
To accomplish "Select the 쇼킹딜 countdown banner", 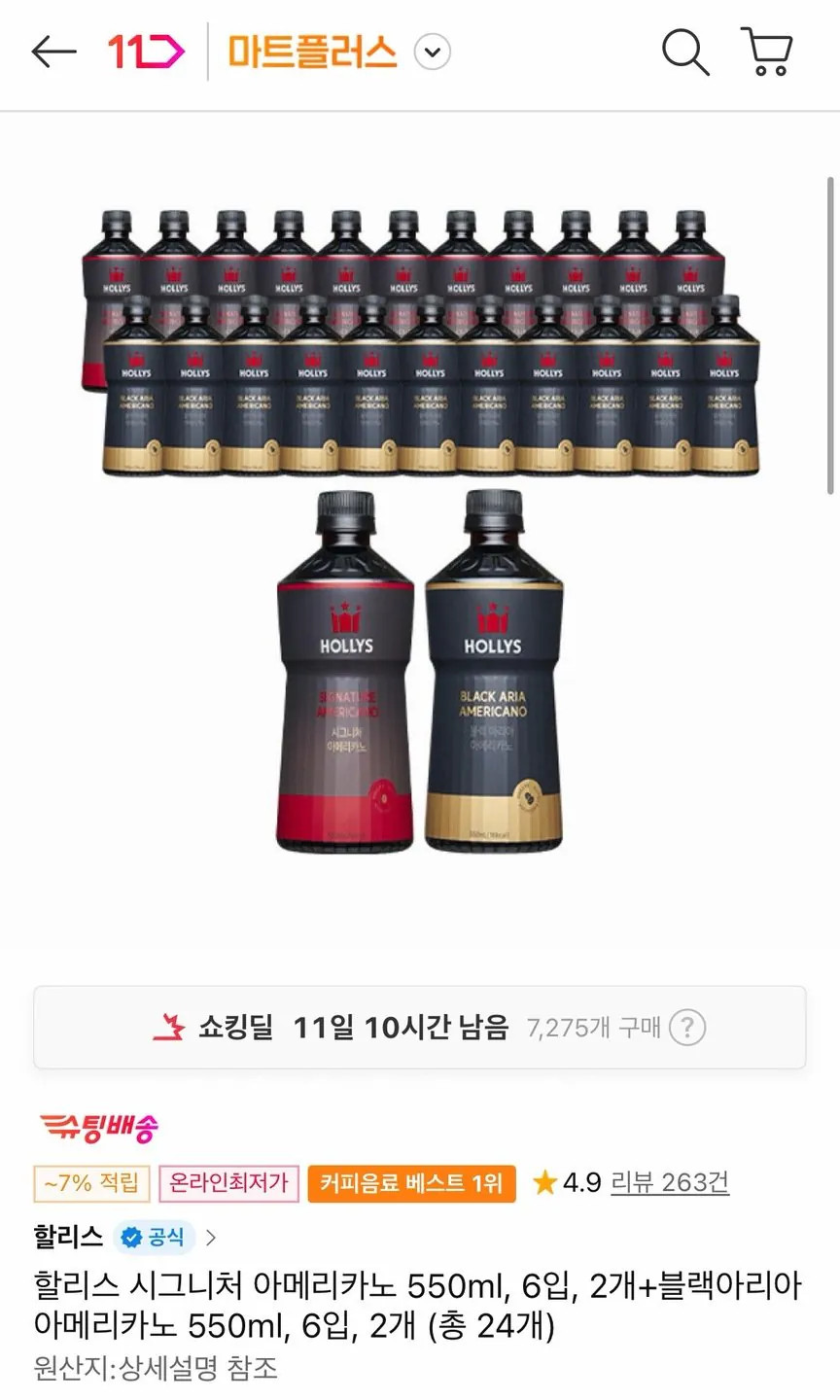I will click(x=420, y=1027).
